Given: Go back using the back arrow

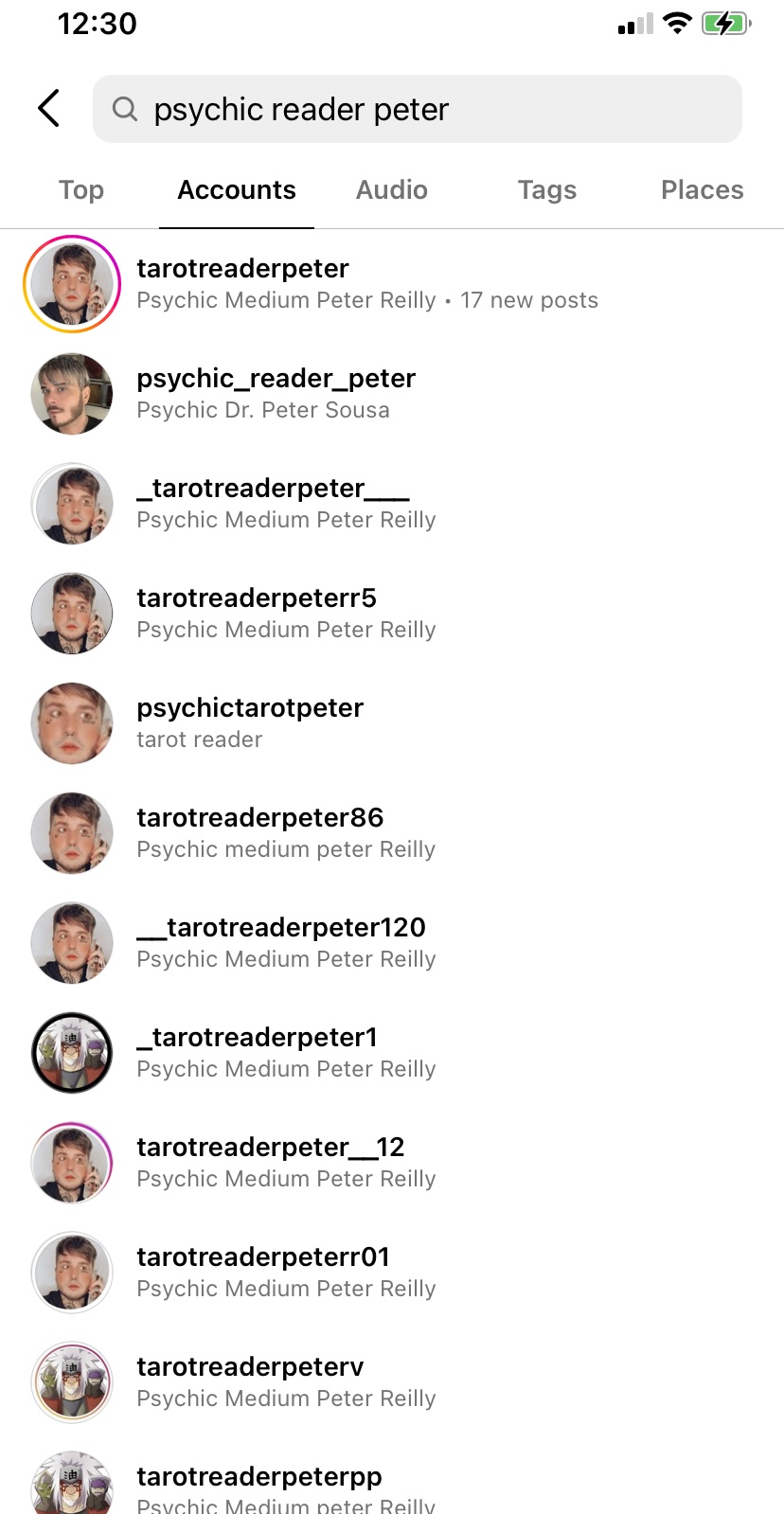Looking at the screenshot, I should [49, 109].
